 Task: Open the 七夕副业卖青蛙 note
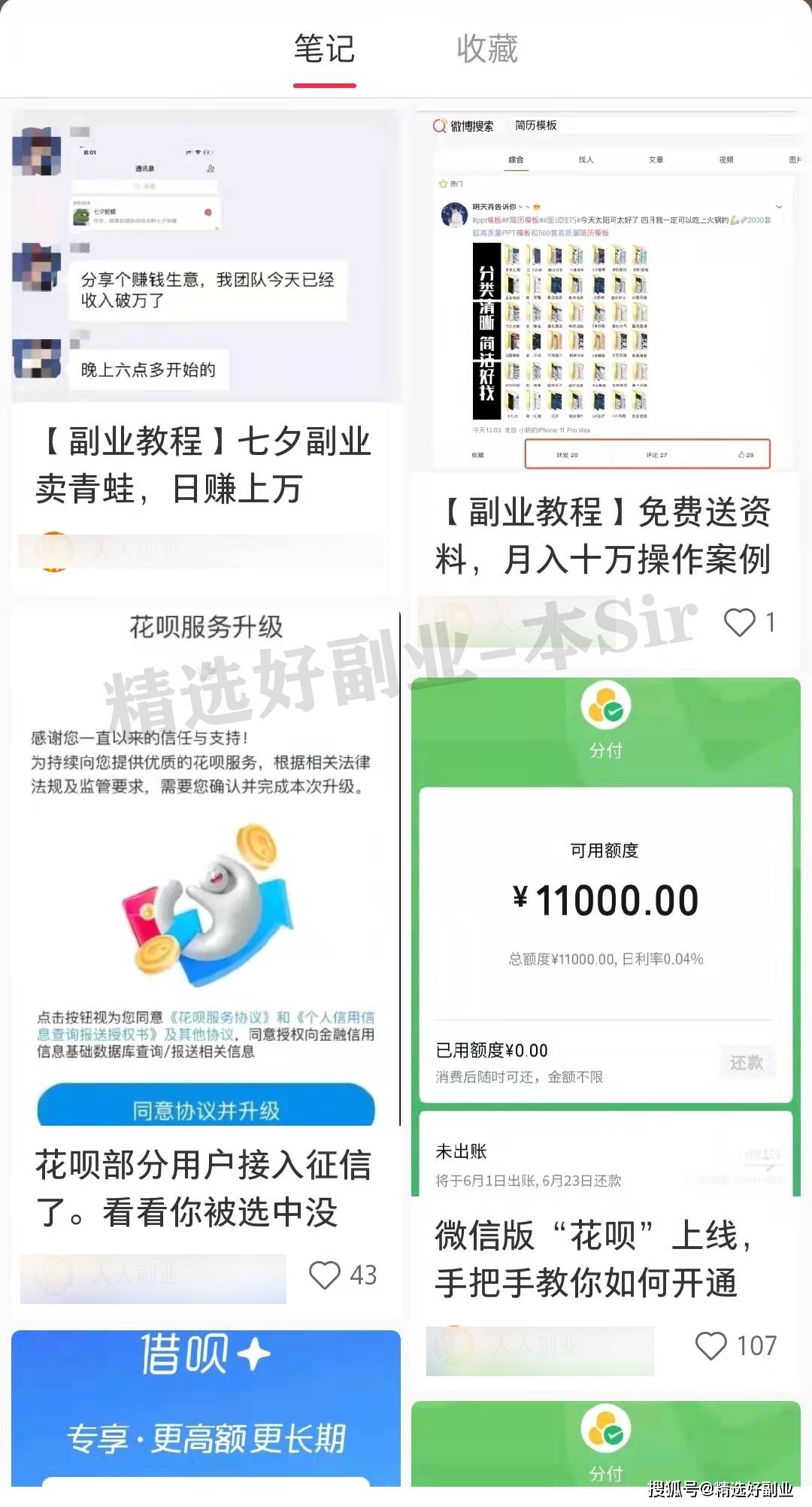[x=205, y=464]
